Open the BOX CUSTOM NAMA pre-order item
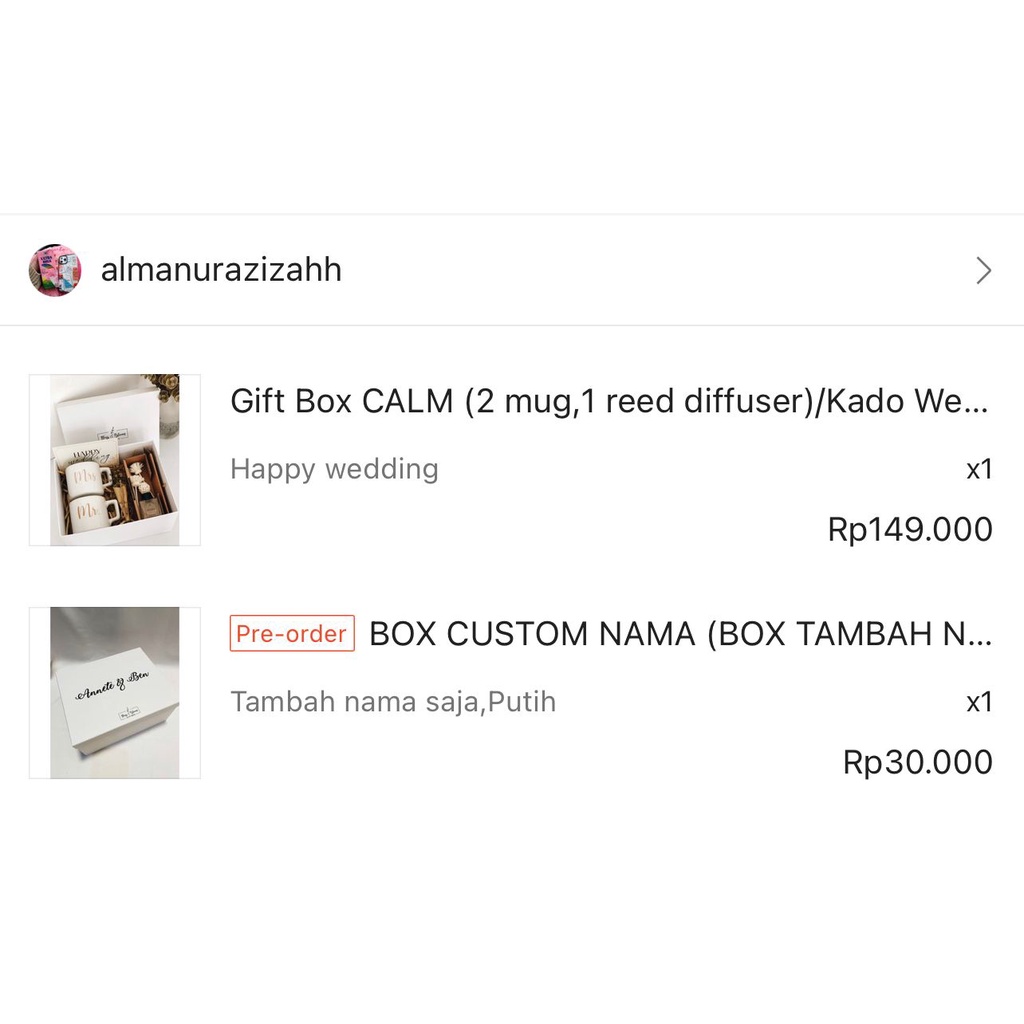 (x=680, y=634)
